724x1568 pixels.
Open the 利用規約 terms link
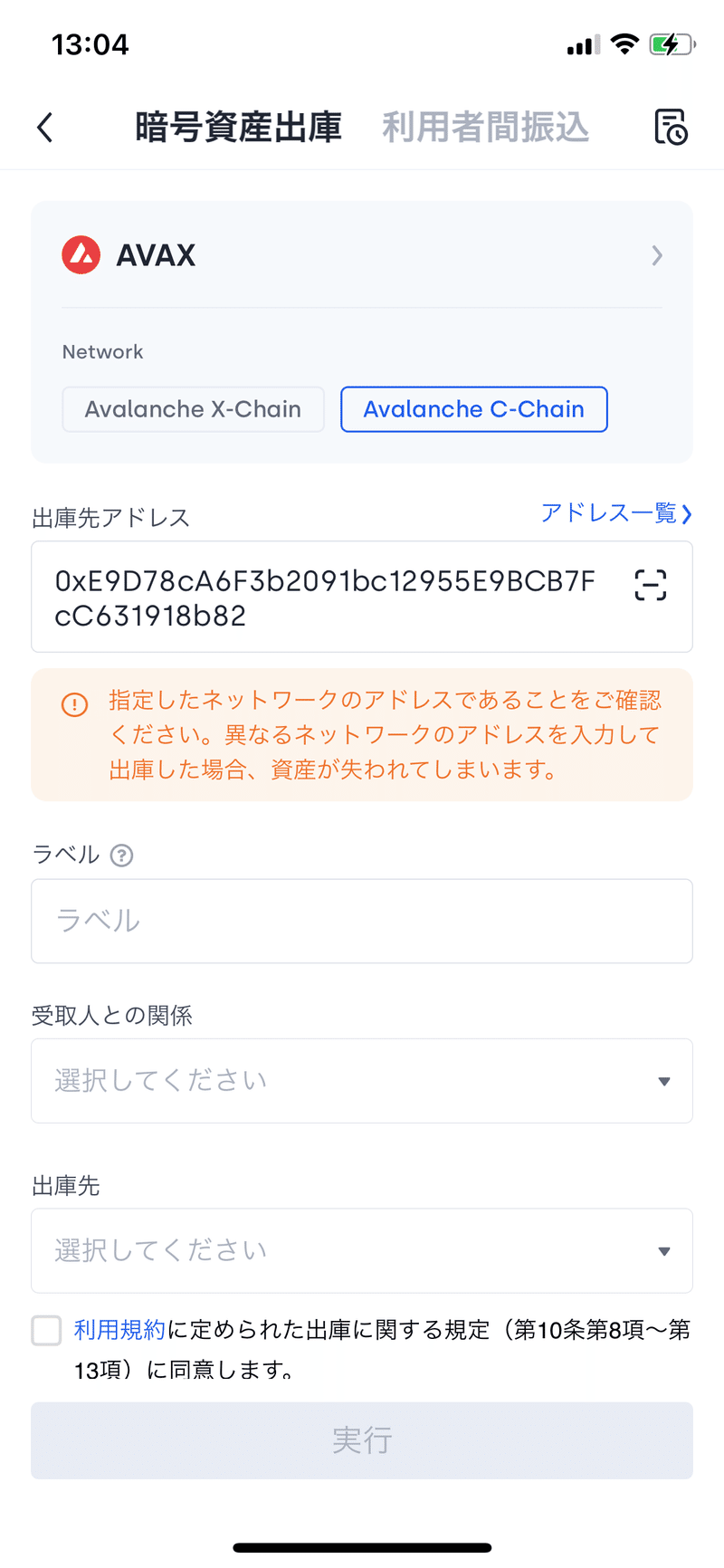point(119,1330)
